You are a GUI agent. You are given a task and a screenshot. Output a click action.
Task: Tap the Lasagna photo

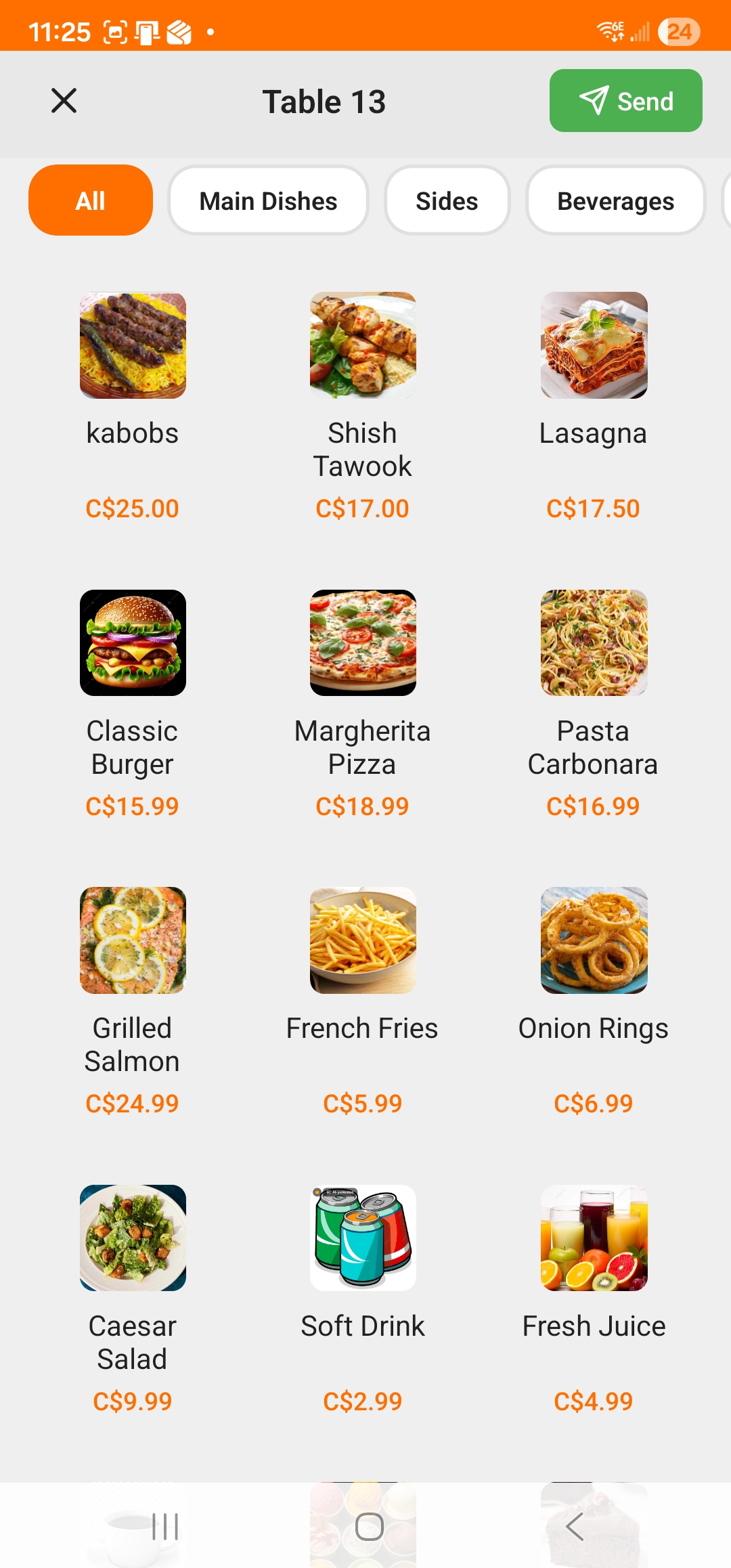(594, 345)
